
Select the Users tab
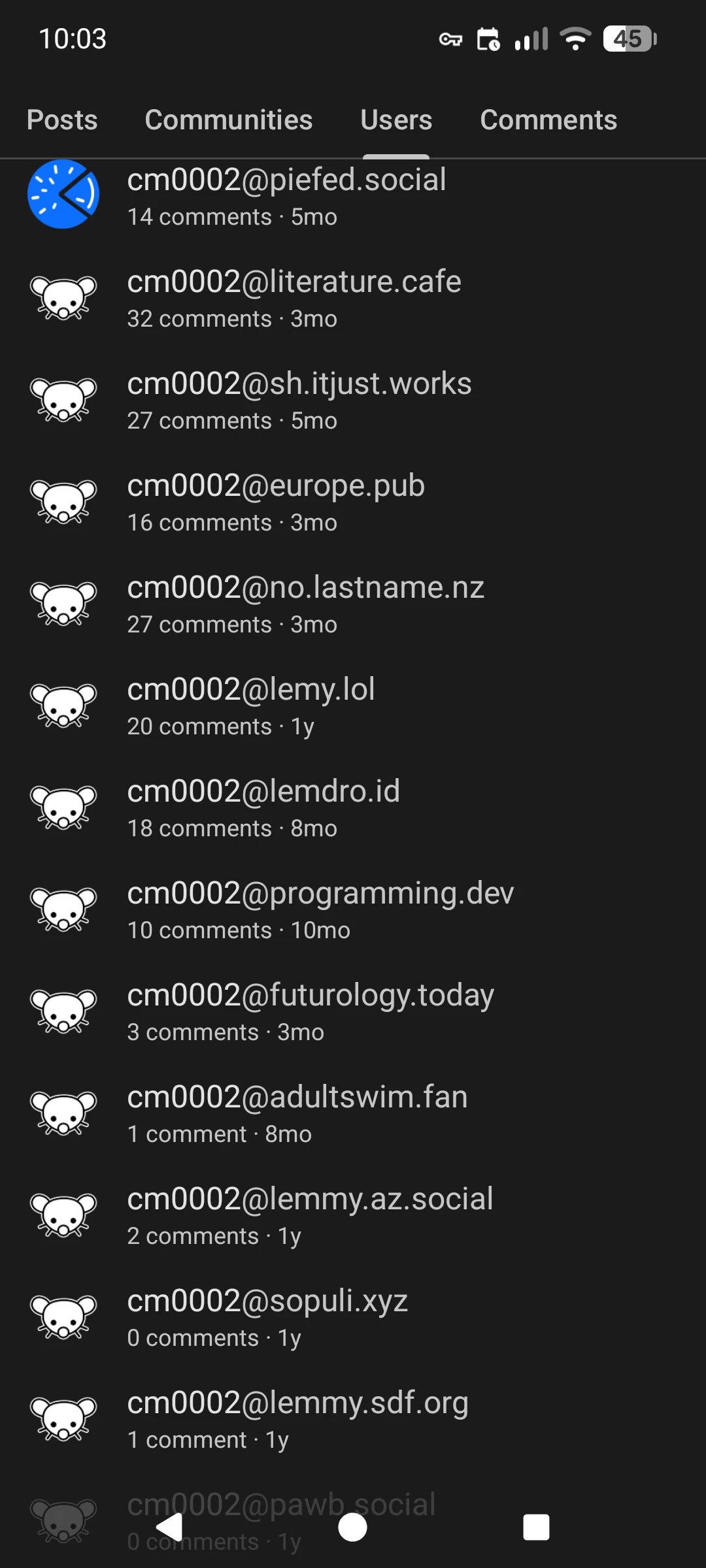pyautogui.click(x=396, y=120)
